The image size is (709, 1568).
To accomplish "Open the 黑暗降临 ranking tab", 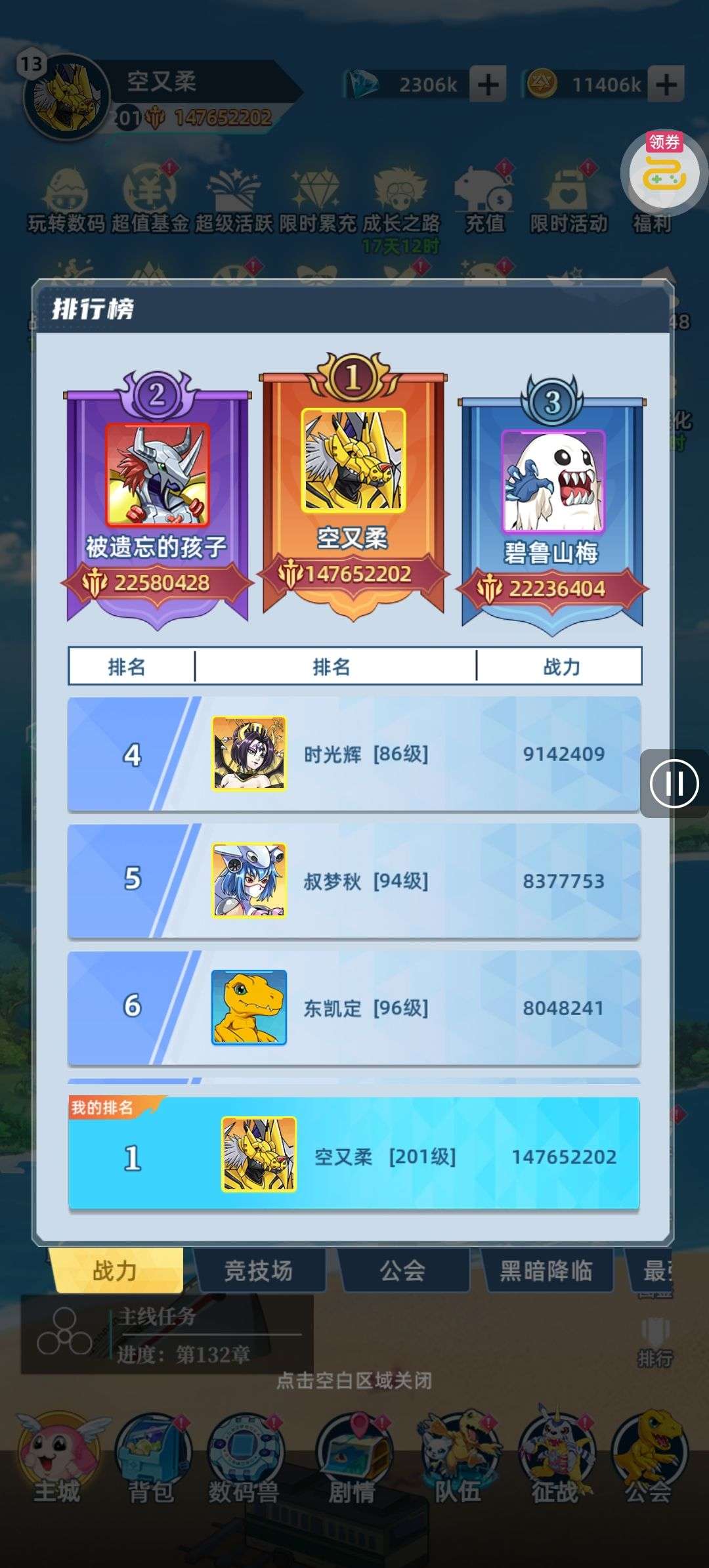I will pos(546,1271).
